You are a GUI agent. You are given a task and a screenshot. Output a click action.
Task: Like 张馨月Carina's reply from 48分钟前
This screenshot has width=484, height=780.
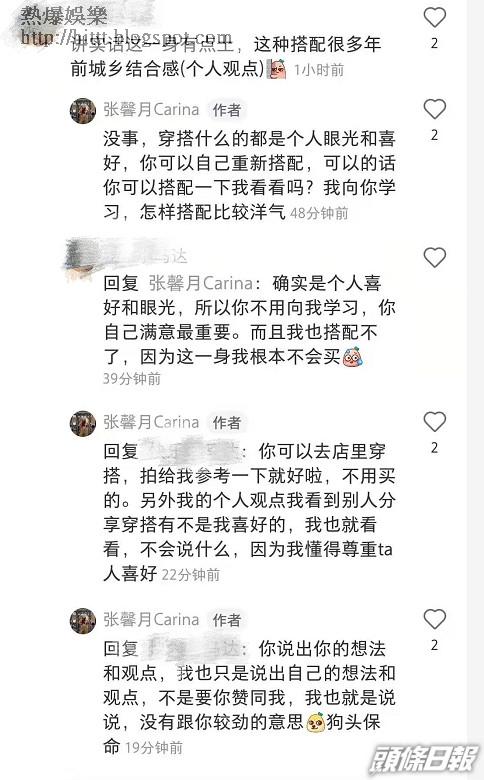434,109
